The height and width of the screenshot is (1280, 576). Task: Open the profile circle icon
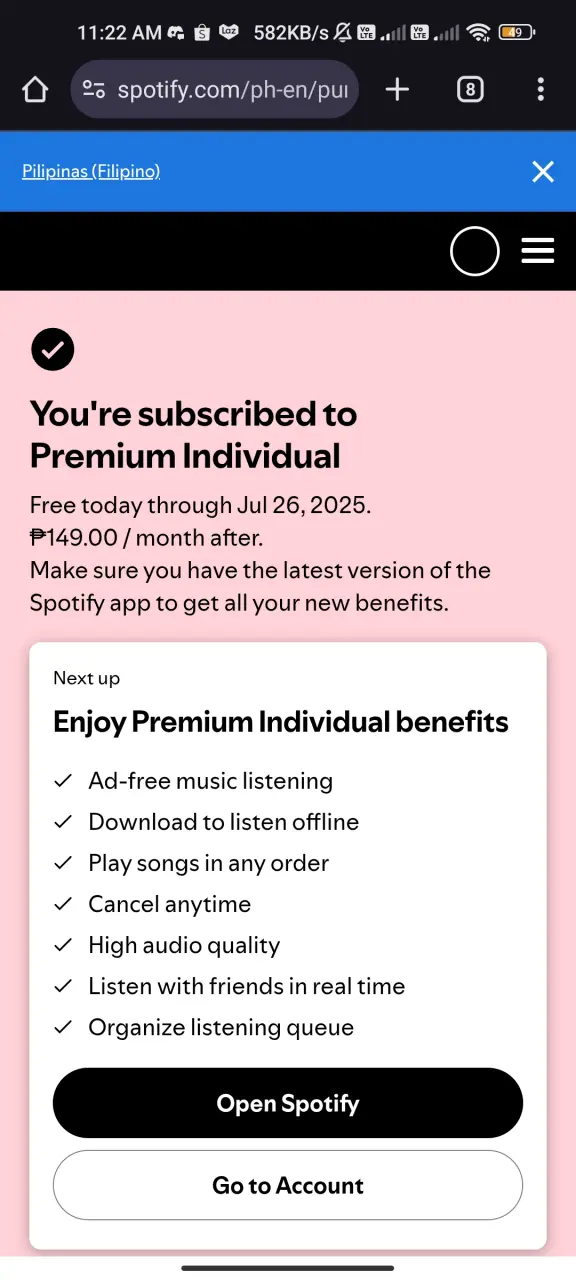click(x=474, y=251)
